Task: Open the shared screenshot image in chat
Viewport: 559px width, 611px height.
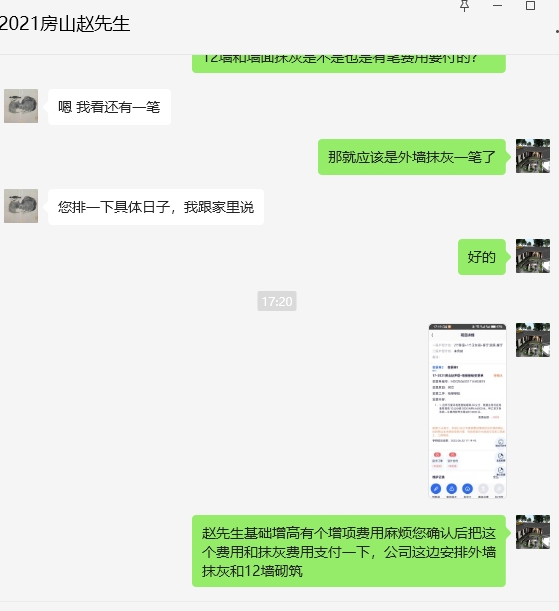Action: (467, 411)
